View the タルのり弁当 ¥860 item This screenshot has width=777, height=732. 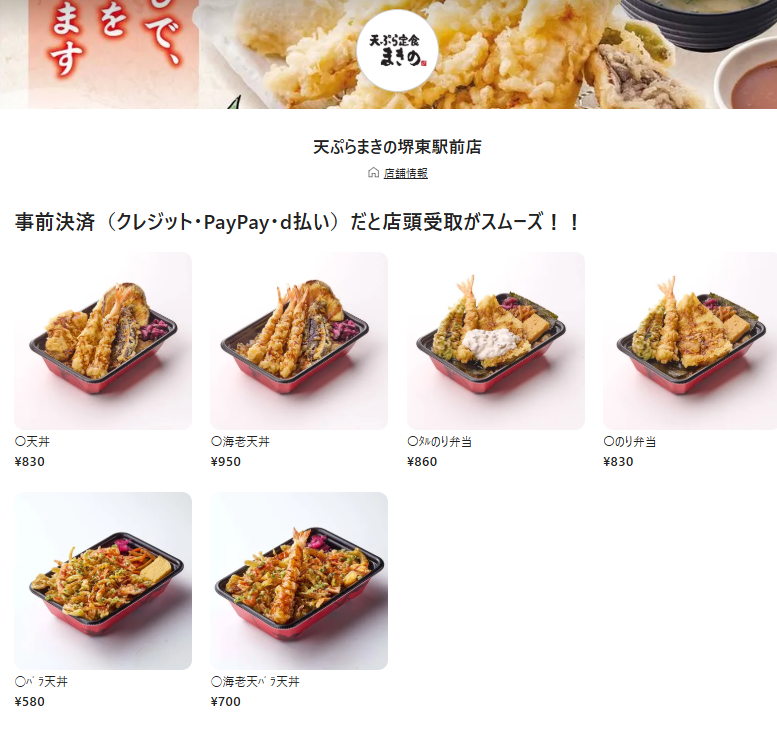495,341
